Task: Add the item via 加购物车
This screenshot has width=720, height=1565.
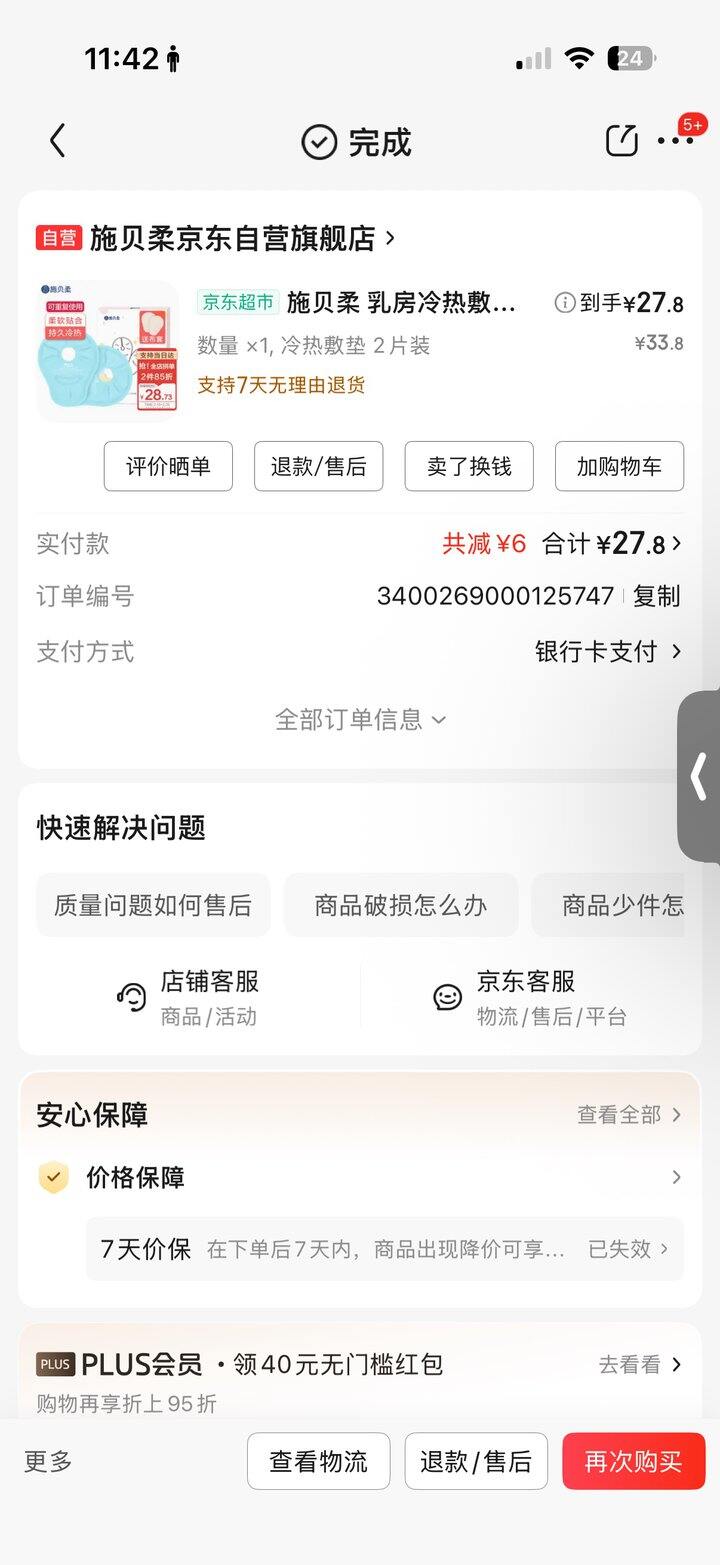Action: pyautogui.click(x=619, y=466)
